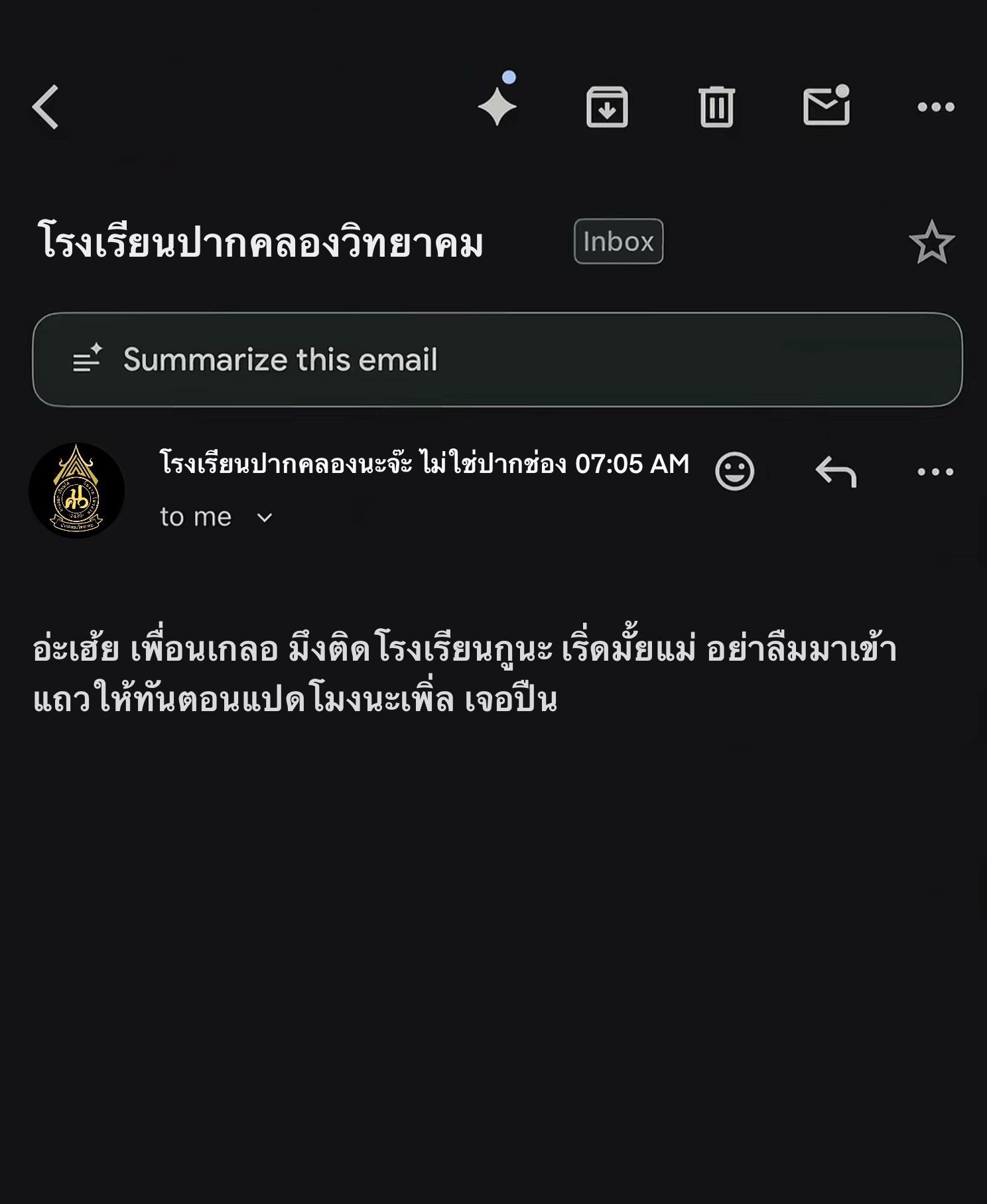Open the Gemini sparkle assistant

point(497,106)
